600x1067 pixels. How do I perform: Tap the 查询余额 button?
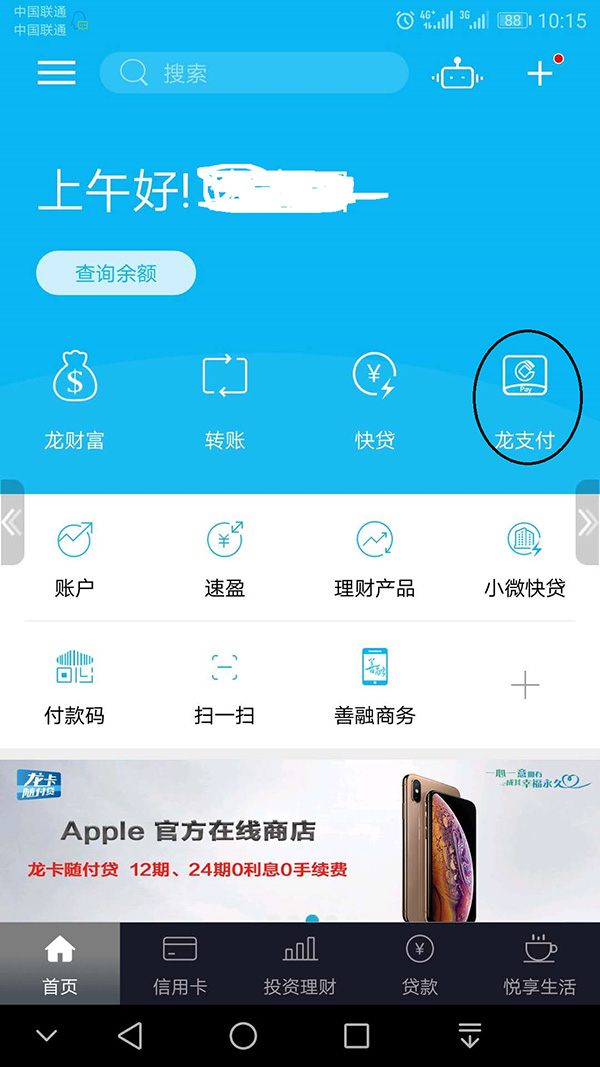116,273
